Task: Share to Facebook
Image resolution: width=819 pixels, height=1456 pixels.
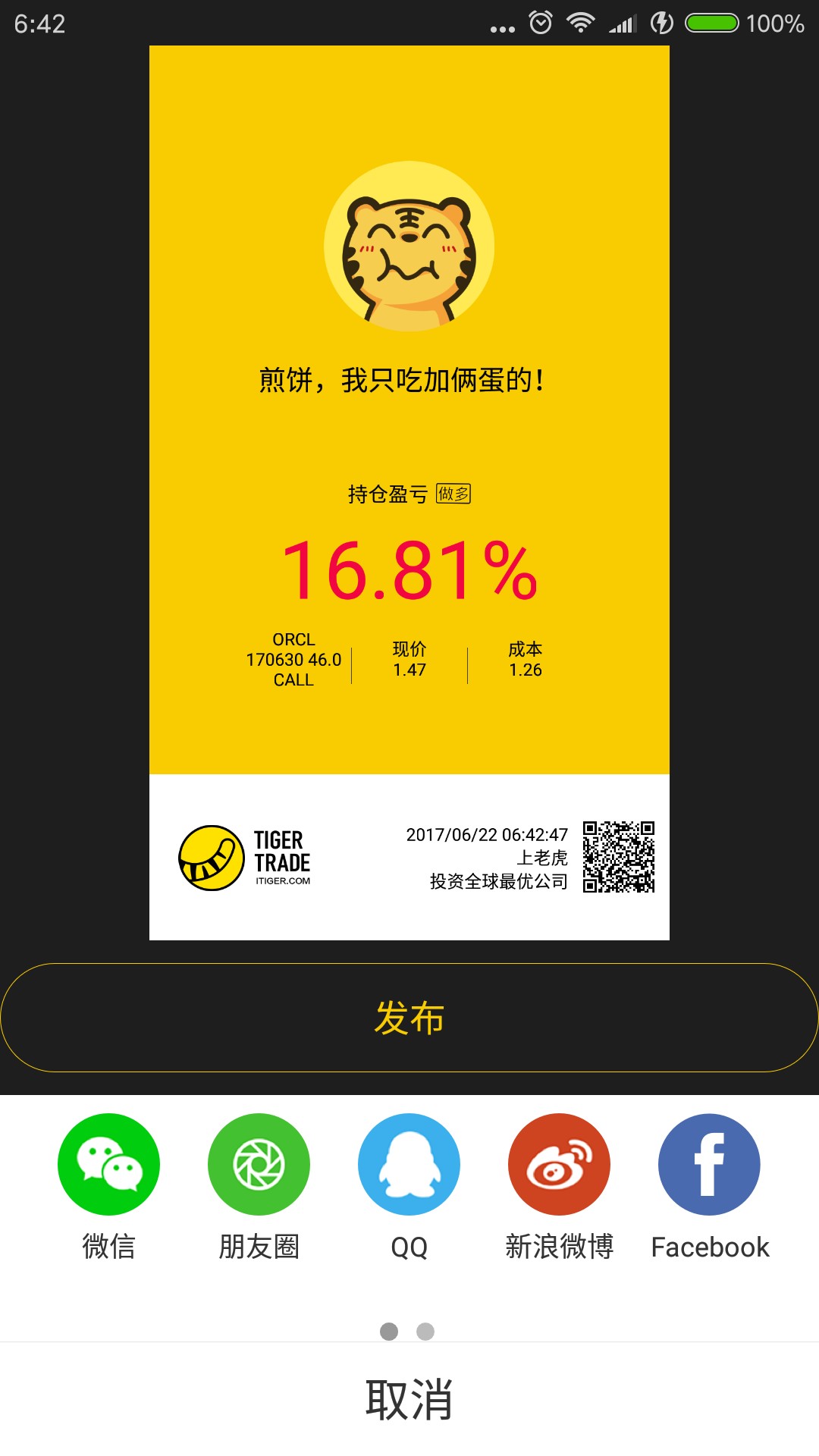Action: click(x=709, y=1164)
